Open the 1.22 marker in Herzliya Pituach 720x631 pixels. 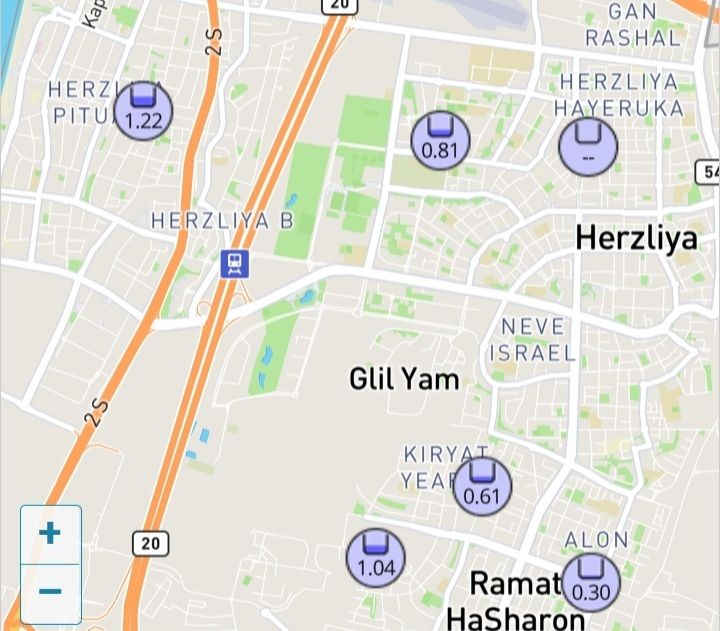[143, 111]
